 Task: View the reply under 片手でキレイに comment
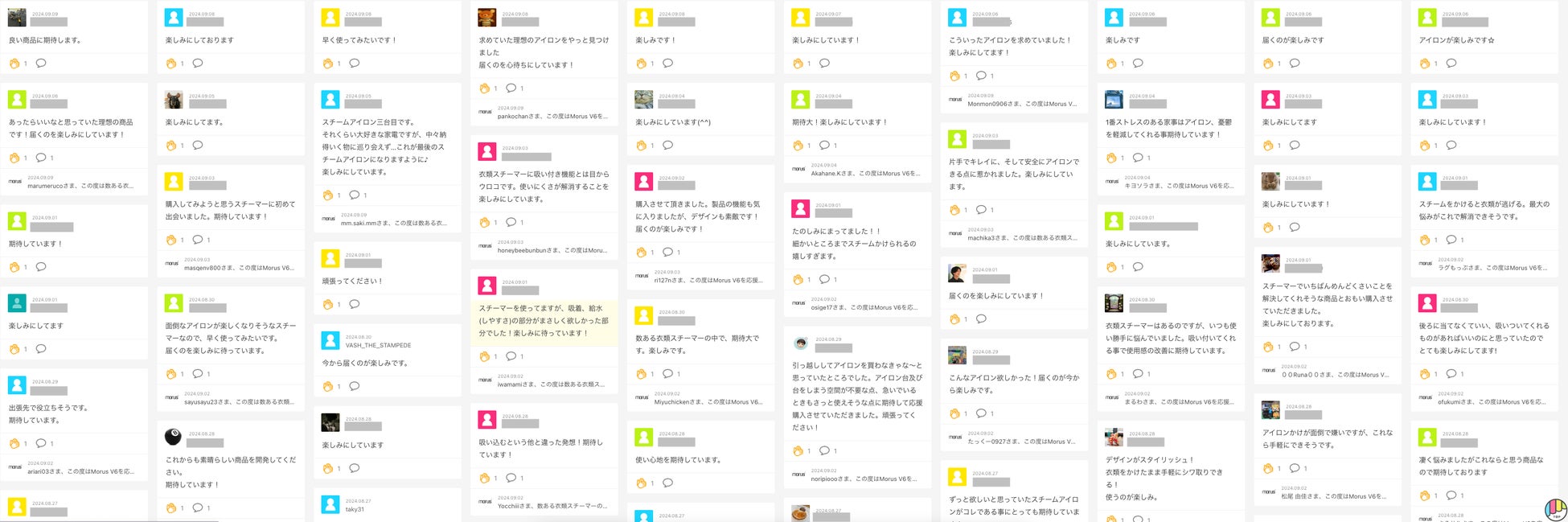pos(981,210)
